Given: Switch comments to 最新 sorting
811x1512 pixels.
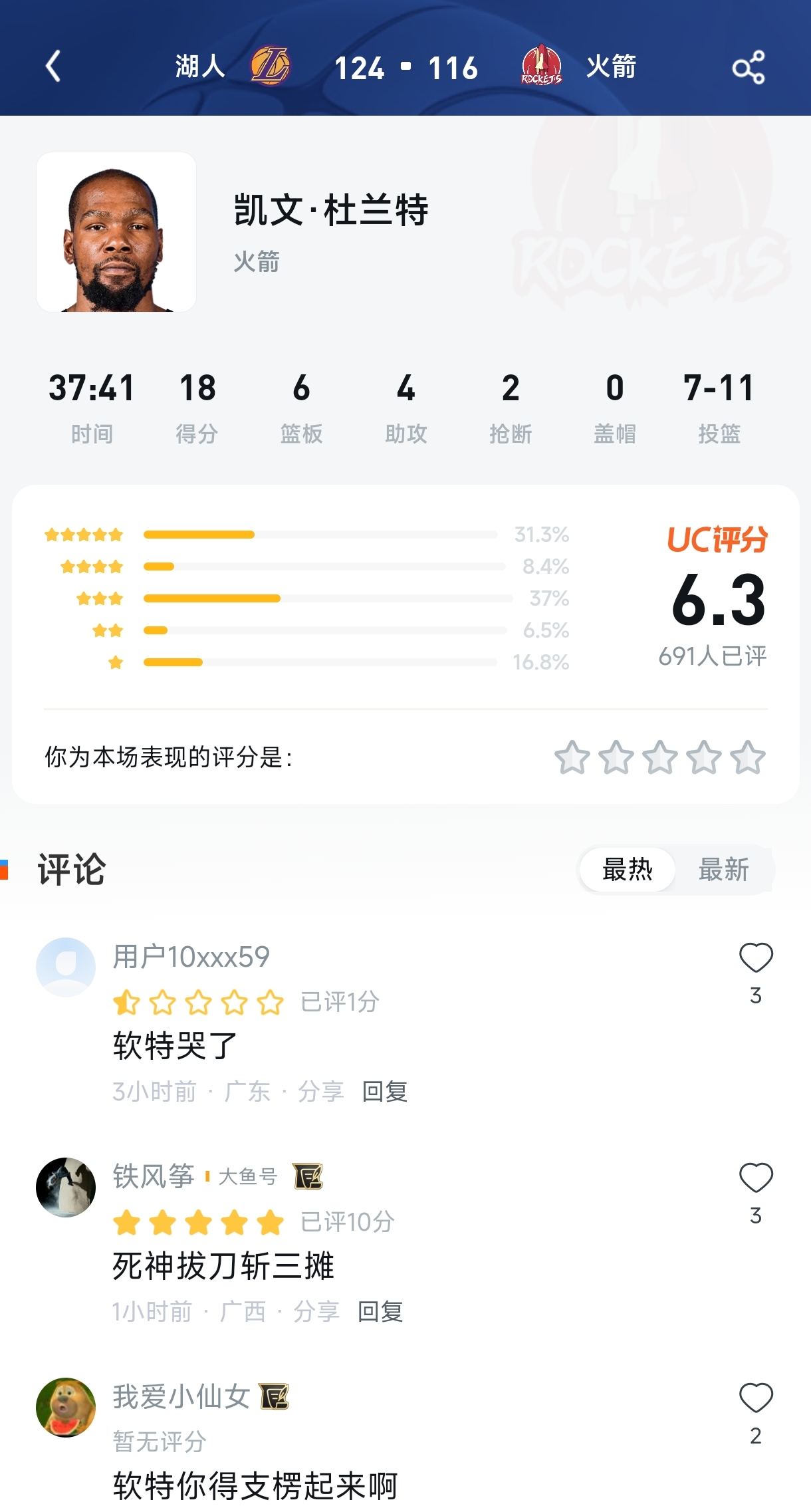Looking at the screenshot, I should click(x=723, y=870).
